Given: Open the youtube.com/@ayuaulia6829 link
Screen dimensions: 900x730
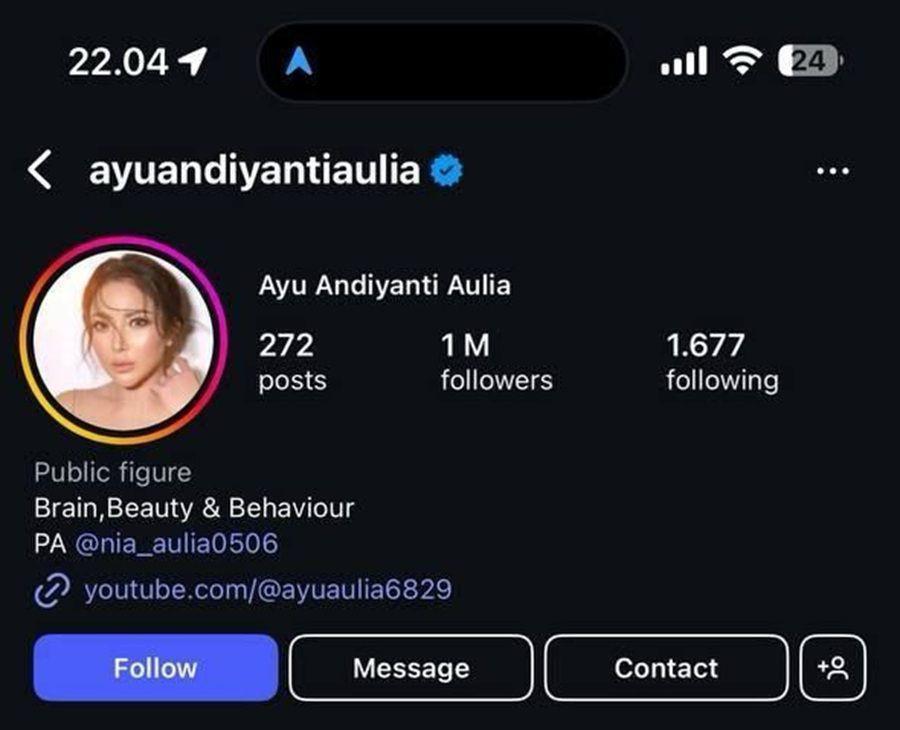Looking at the screenshot, I should pyautogui.click(x=267, y=590).
